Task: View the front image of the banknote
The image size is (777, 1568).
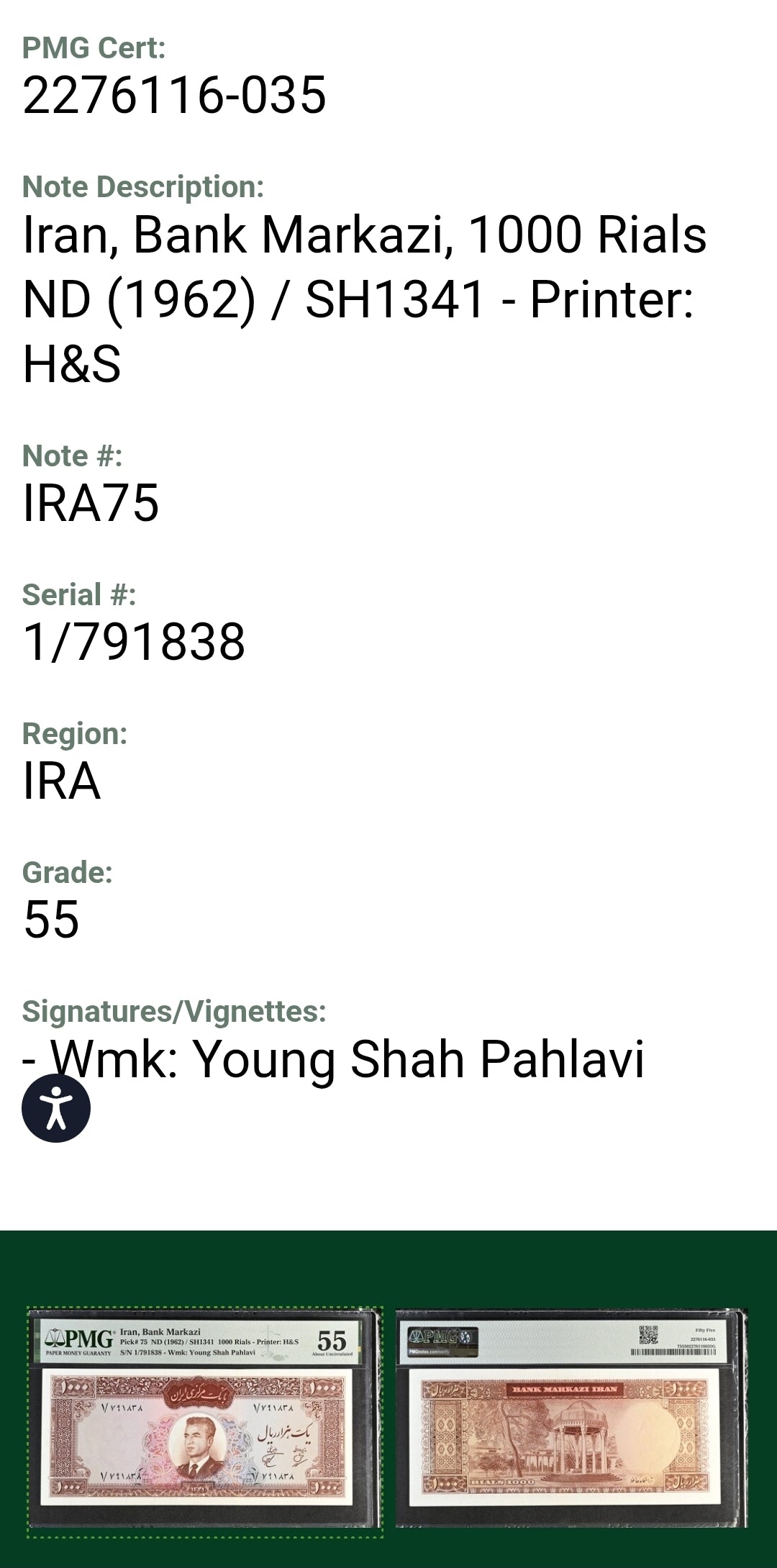Action: (204, 1421)
